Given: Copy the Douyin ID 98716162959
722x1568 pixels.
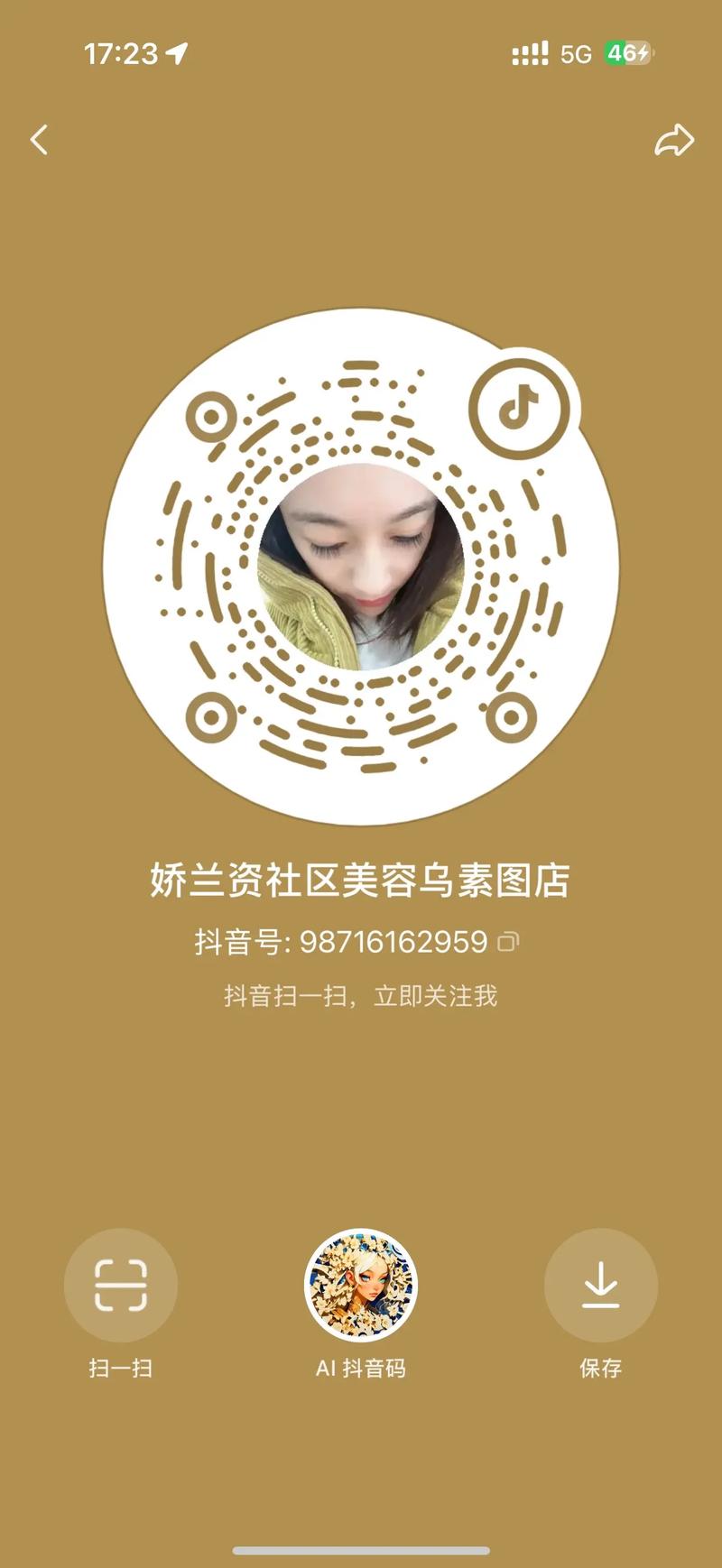Looking at the screenshot, I should click(508, 942).
